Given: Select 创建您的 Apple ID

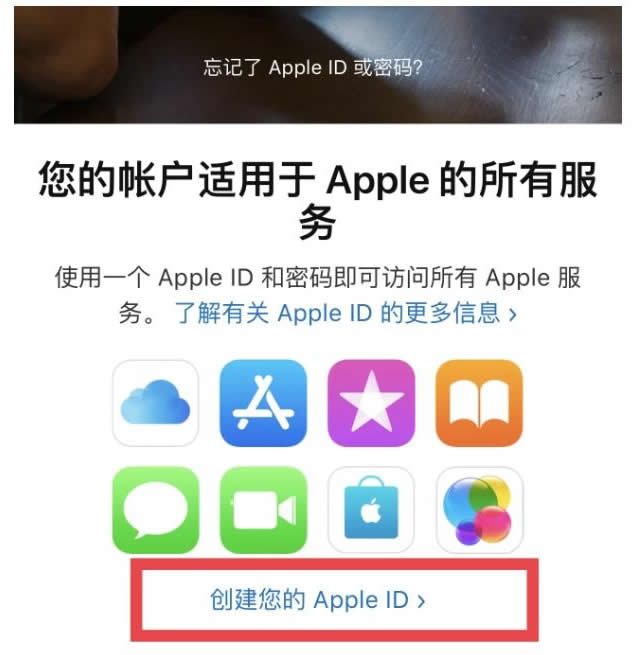Looking at the screenshot, I should point(318,600).
